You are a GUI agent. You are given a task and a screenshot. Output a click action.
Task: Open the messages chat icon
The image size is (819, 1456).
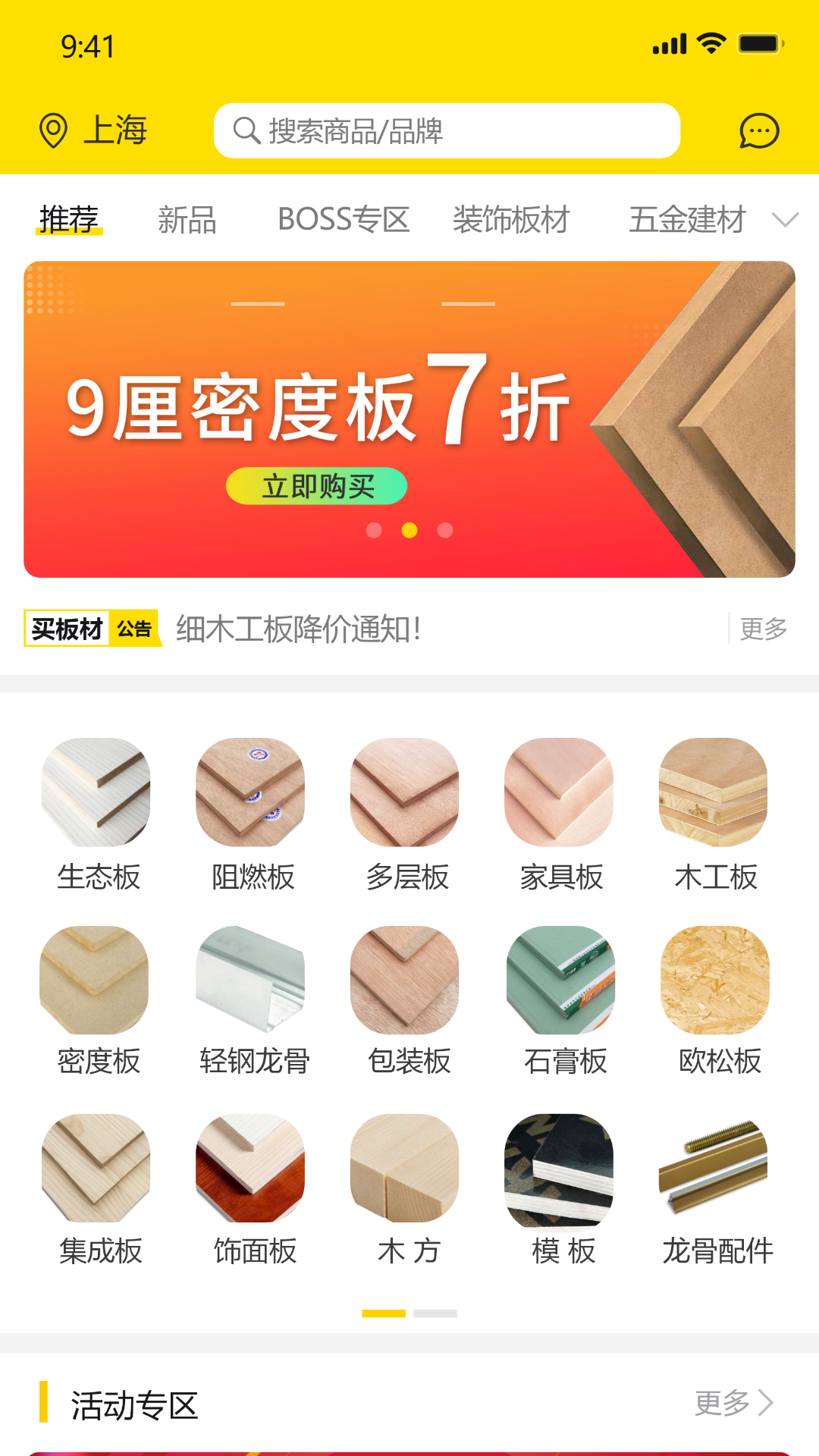click(x=759, y=131)
